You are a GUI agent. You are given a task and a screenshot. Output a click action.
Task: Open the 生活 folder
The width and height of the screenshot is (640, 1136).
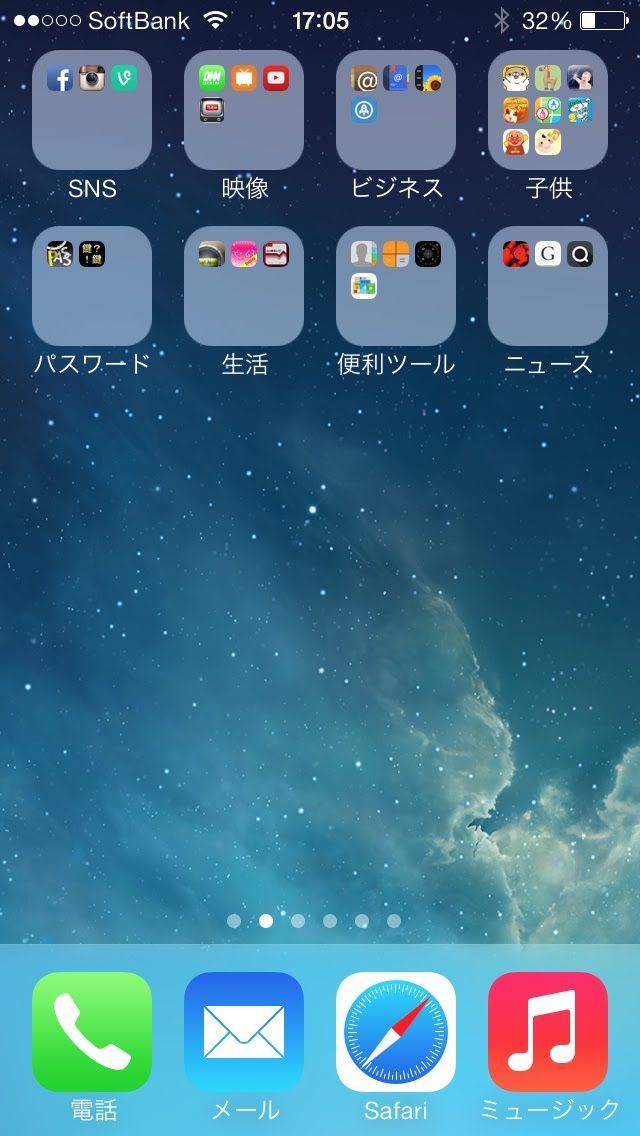click(244, 286)
